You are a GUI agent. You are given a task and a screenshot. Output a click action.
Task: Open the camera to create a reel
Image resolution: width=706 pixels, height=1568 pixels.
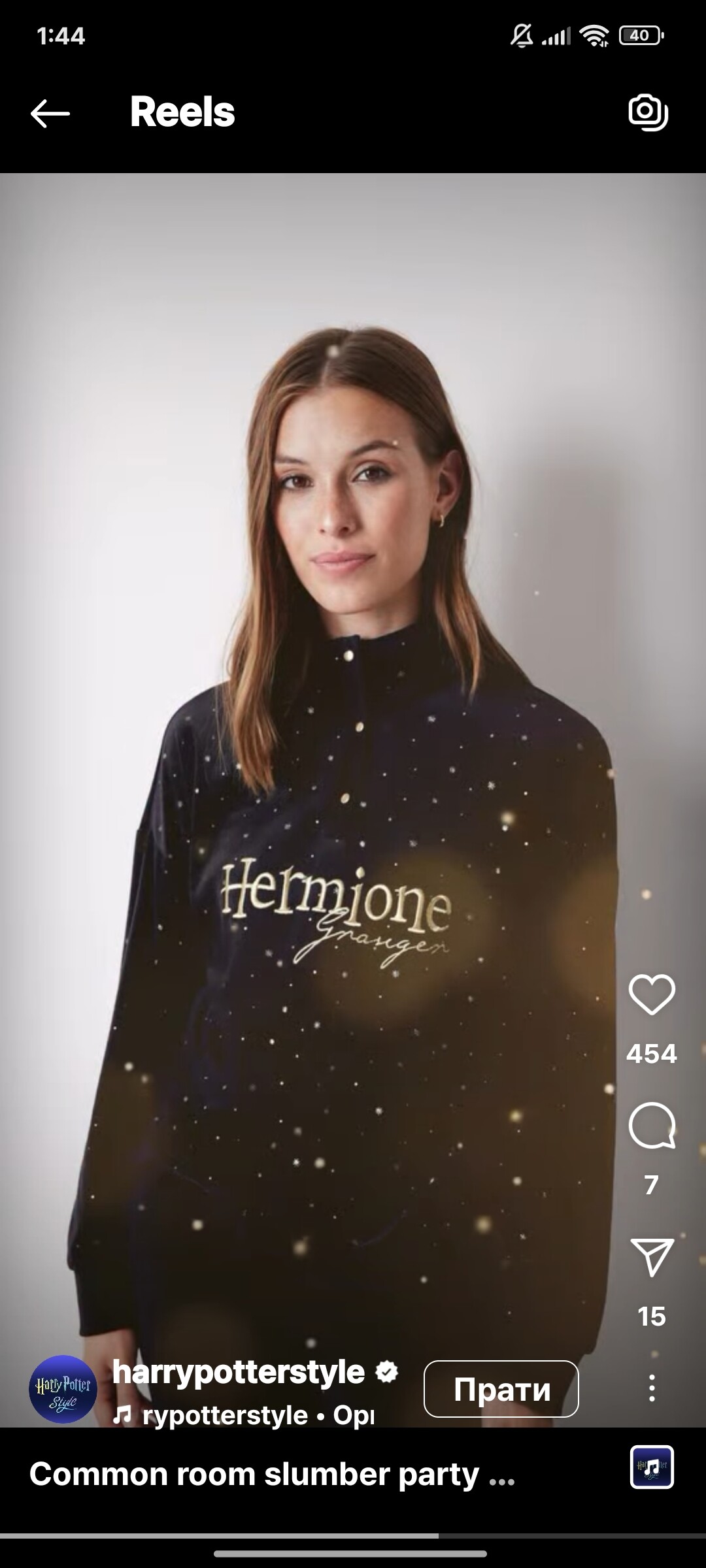coord(648,112)
